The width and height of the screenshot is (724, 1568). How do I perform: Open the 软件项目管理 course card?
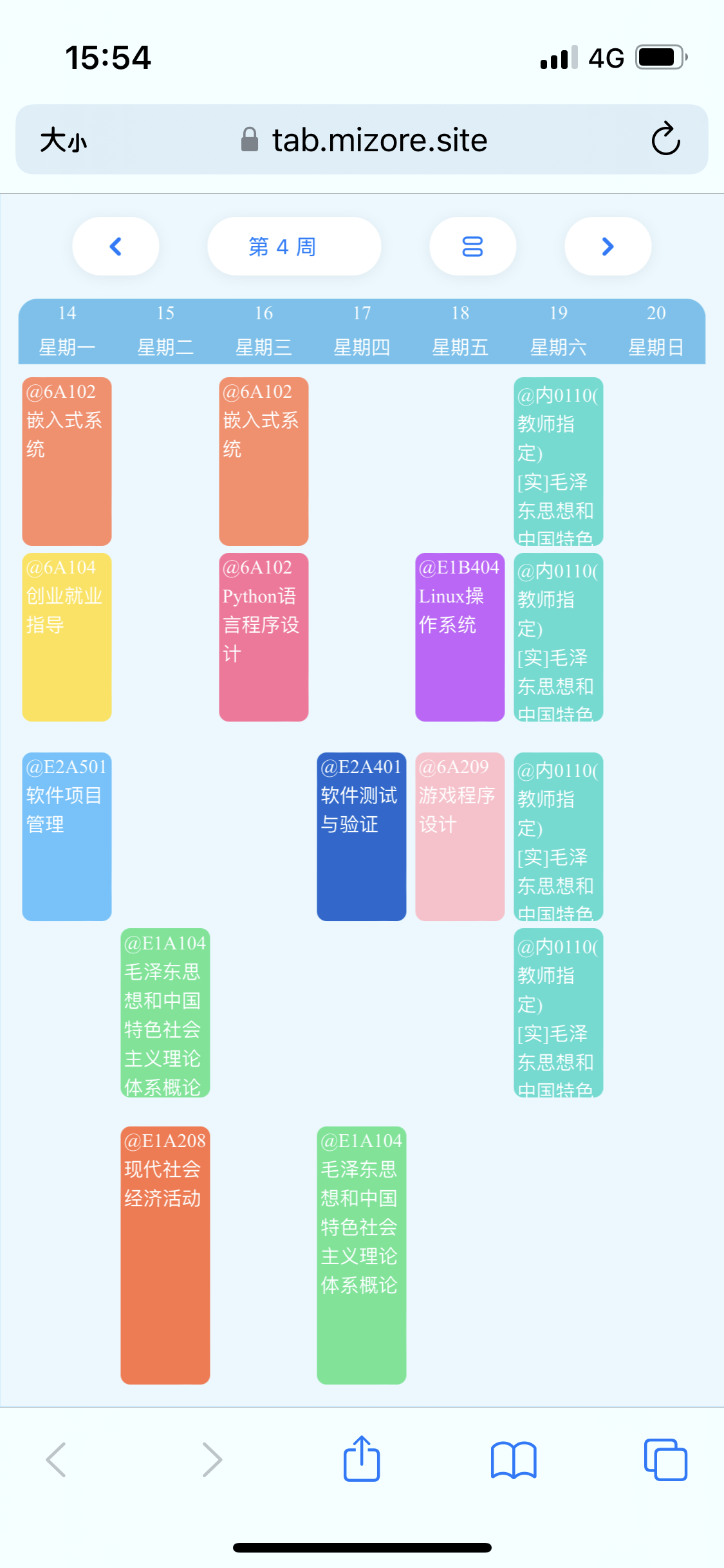[x=67, y=836]
